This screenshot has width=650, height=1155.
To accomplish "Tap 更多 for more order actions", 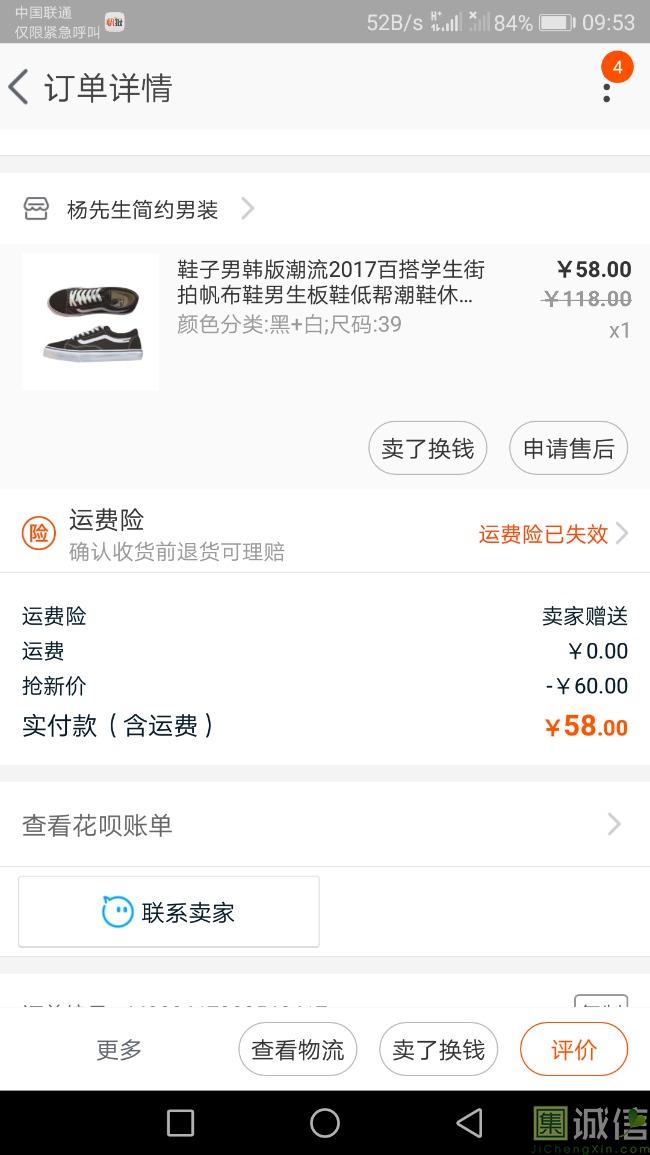I will [119, 1049].
